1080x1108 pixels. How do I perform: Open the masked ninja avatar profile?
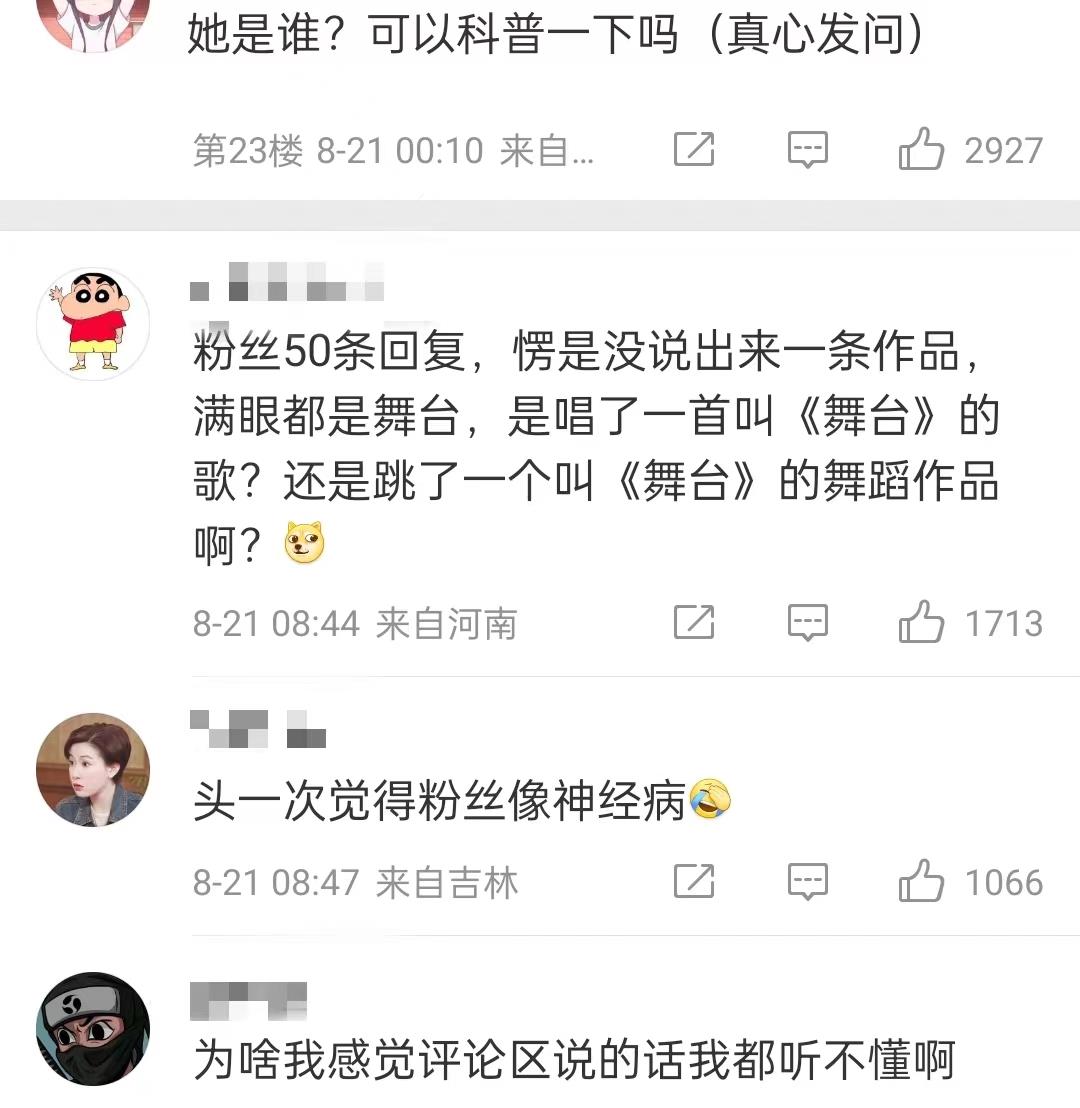[93, 1030]
